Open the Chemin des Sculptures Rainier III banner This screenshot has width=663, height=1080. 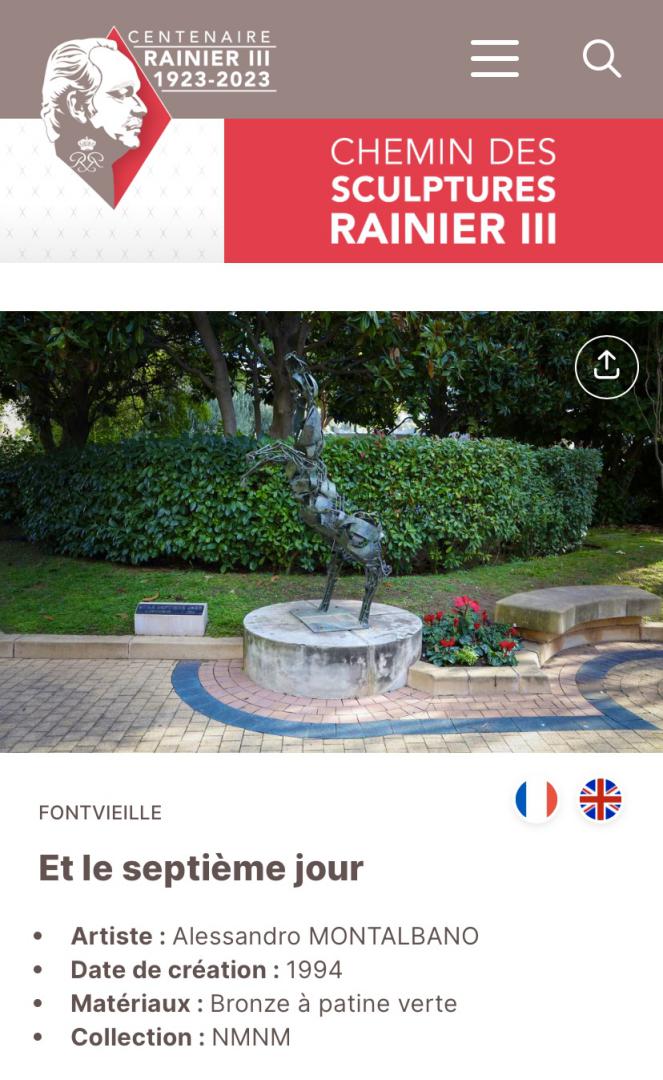tap(443, 191)
